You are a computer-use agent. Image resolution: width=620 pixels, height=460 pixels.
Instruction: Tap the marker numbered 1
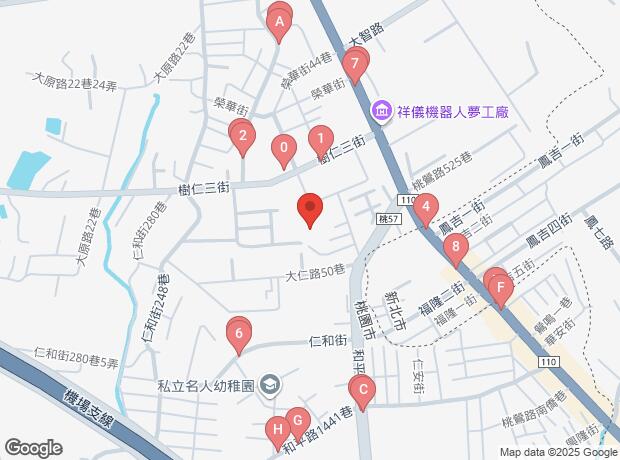pos(320,139)
